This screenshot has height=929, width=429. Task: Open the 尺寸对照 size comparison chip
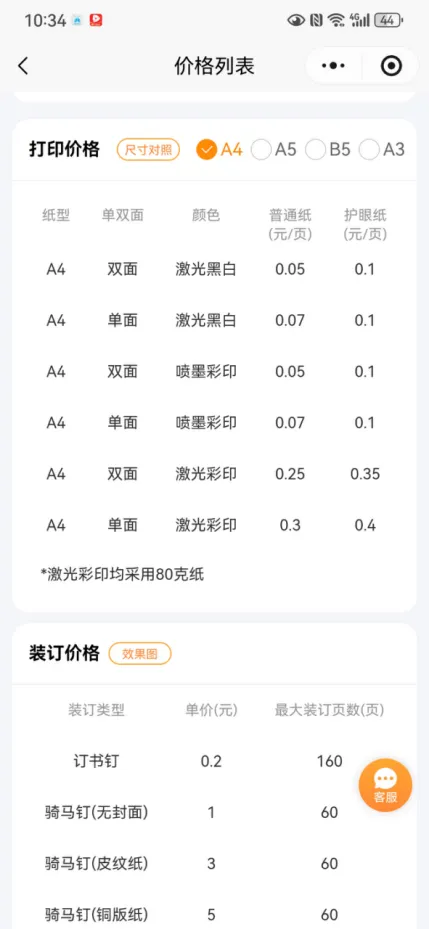click(148, 150)
